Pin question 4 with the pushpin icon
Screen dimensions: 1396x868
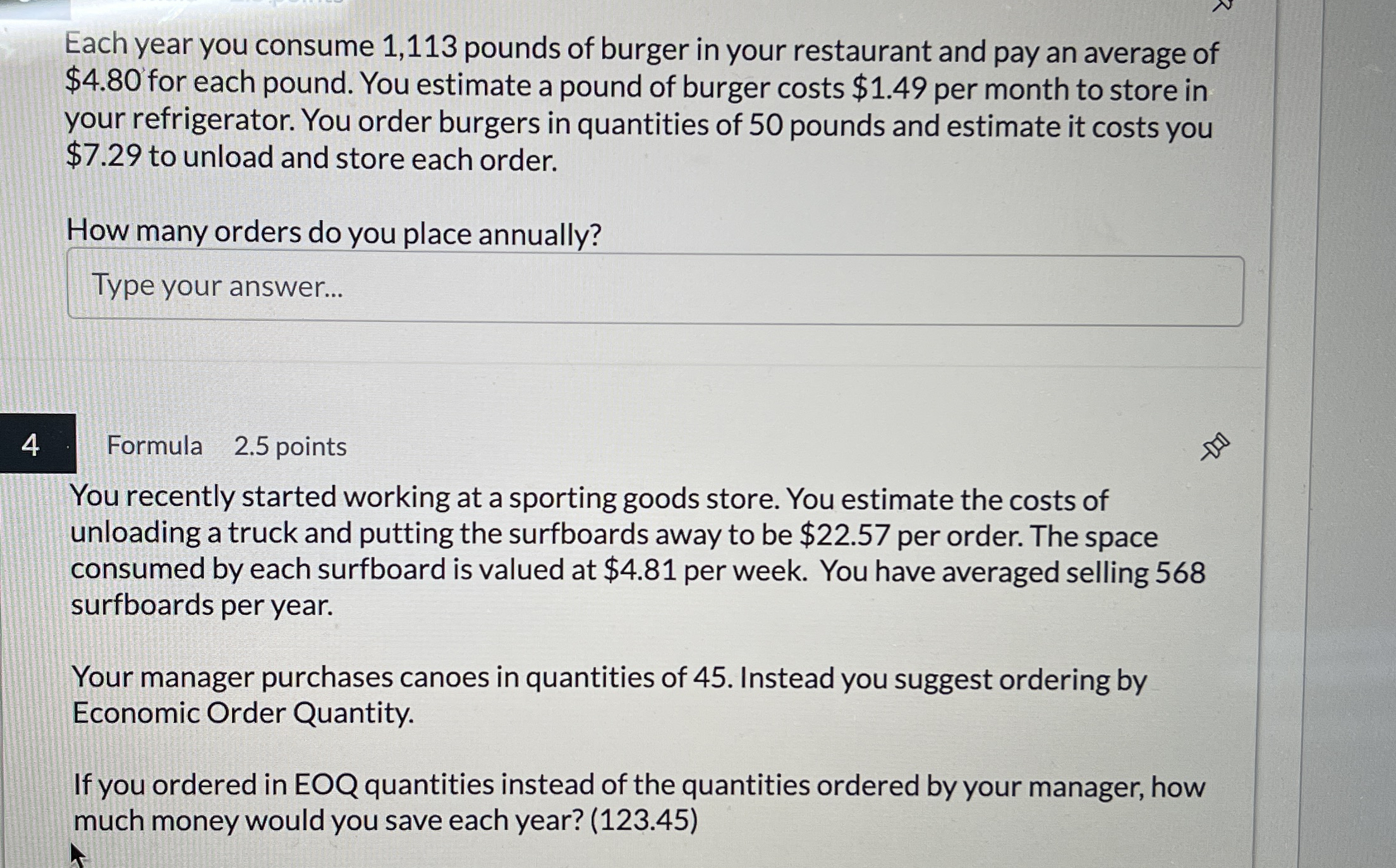(1214, 447)
